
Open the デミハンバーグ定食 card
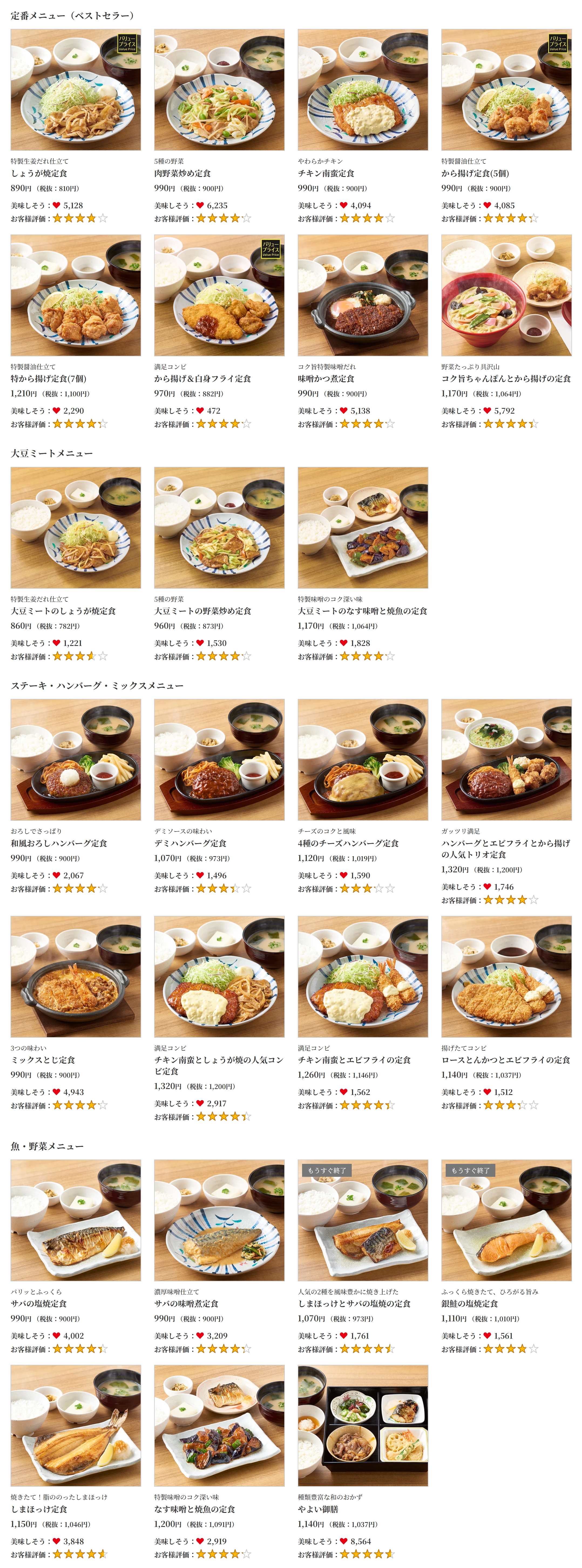click(x=219, y=796)
